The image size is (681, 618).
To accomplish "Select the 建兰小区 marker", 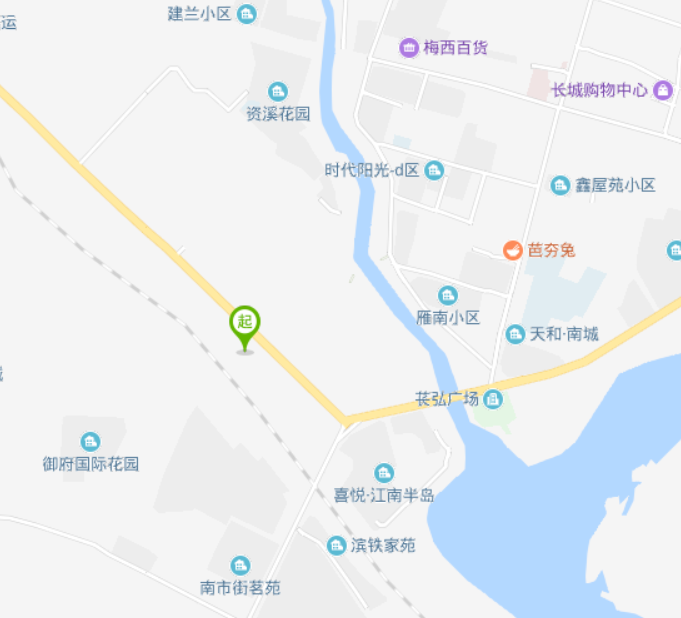I will coord(247,13).
